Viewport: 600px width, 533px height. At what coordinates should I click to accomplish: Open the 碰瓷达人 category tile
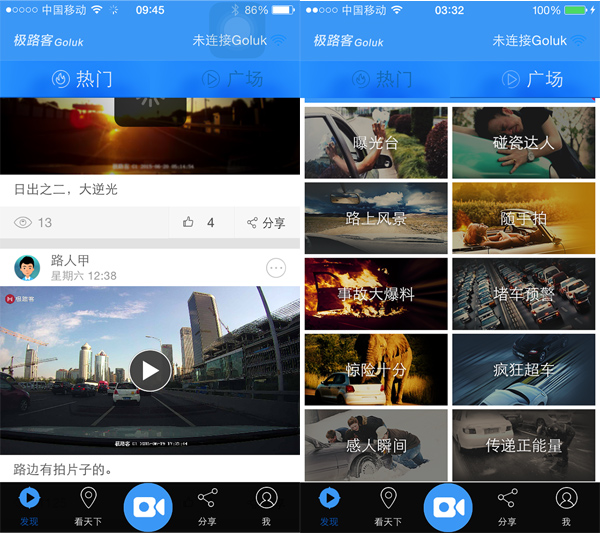coord(524,142)
